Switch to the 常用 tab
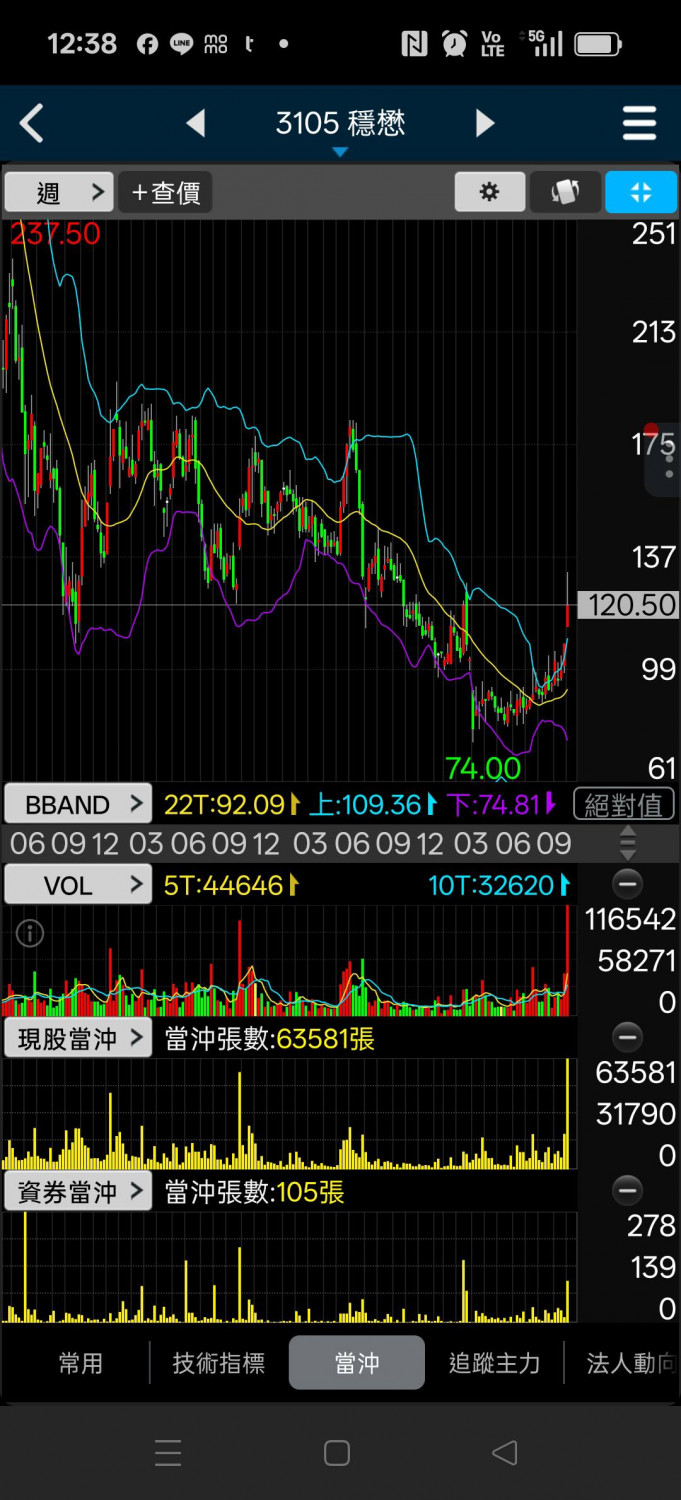 (x=80, y=1363)
